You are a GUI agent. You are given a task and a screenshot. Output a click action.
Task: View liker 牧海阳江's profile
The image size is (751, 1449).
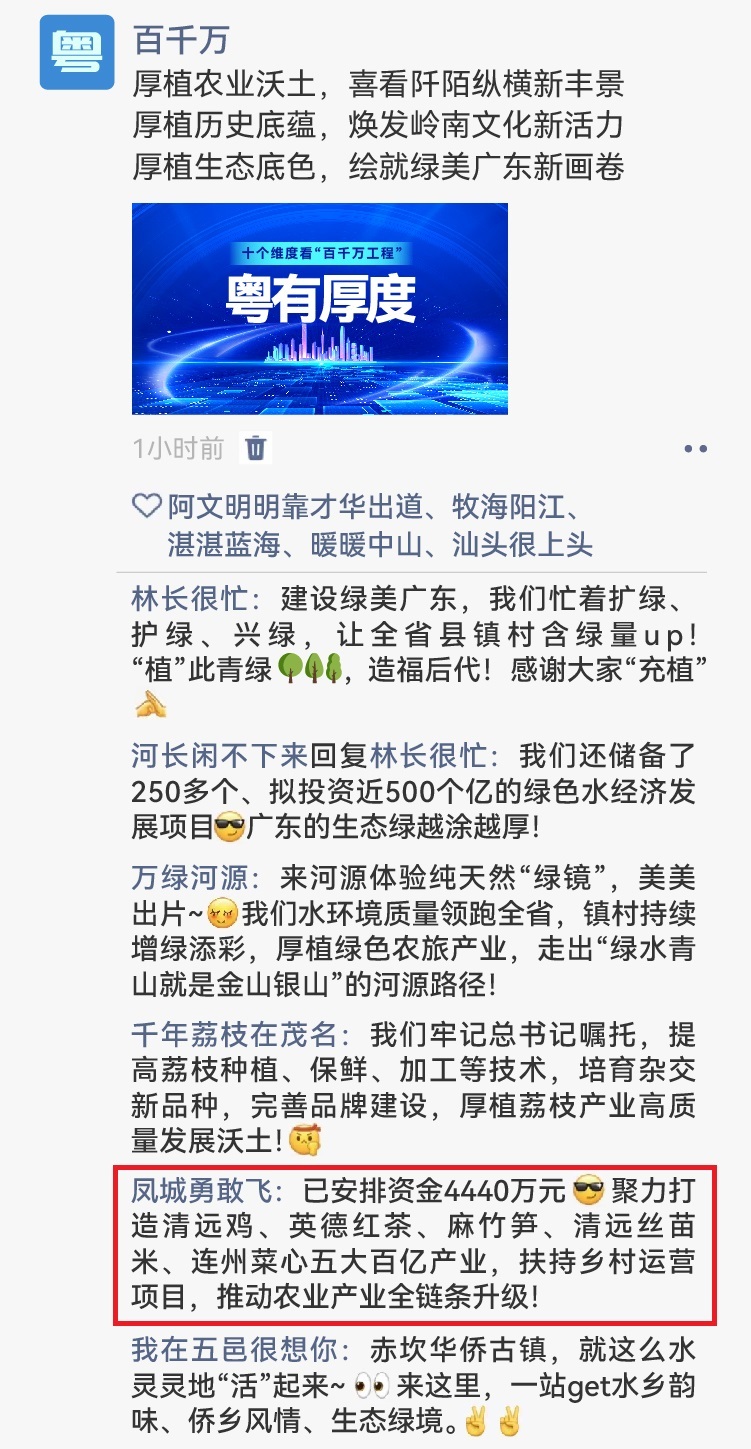coord(508,507)
